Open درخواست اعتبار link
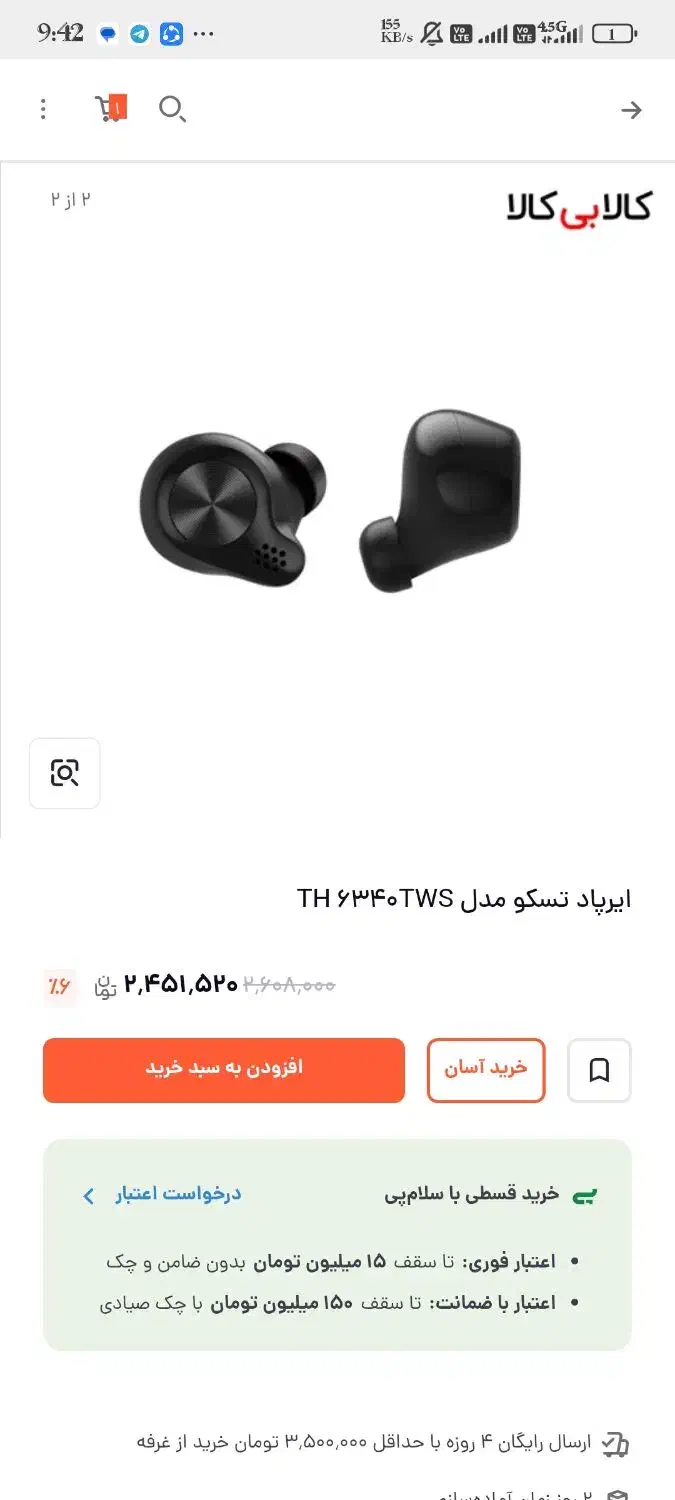 point(164,1194)
